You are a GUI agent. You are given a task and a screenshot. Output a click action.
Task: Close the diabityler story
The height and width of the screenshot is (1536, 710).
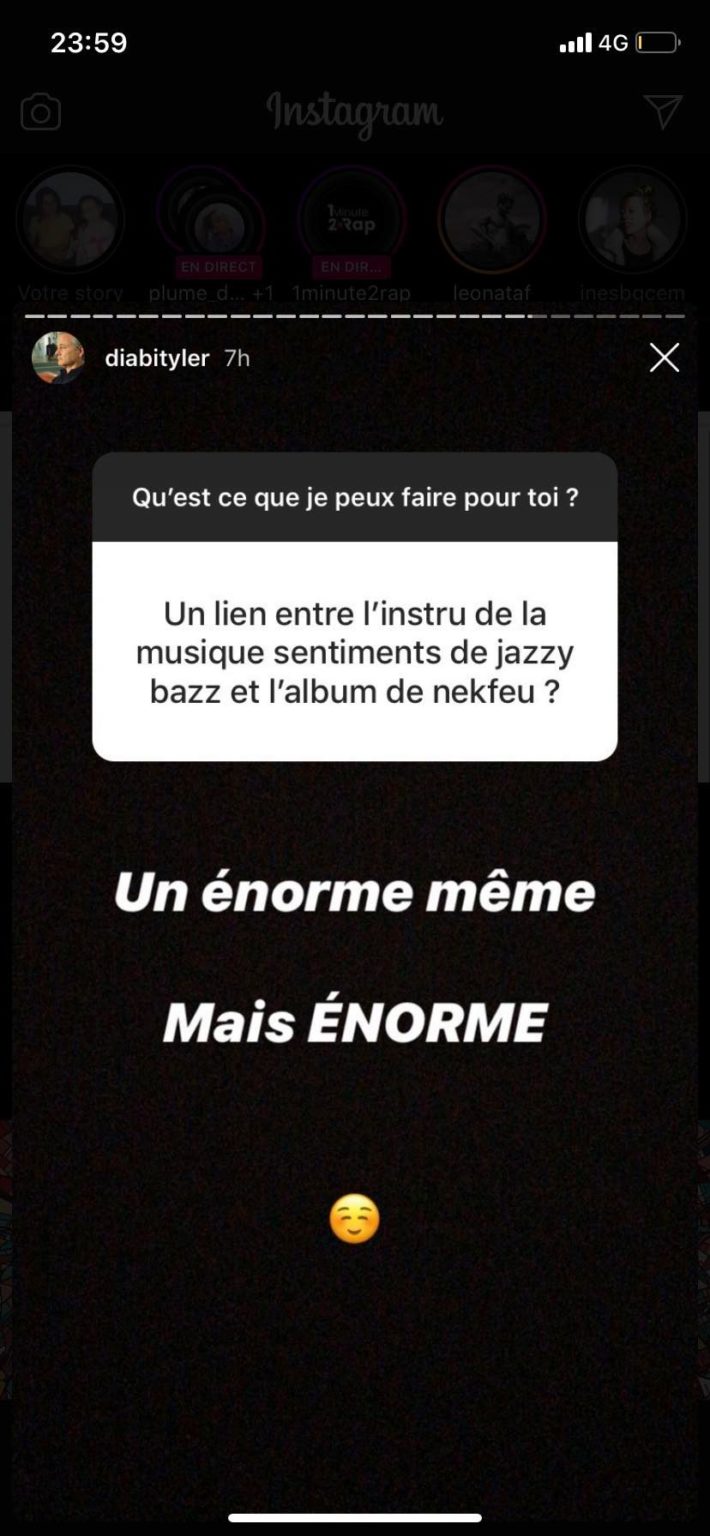tap(664, 358)
